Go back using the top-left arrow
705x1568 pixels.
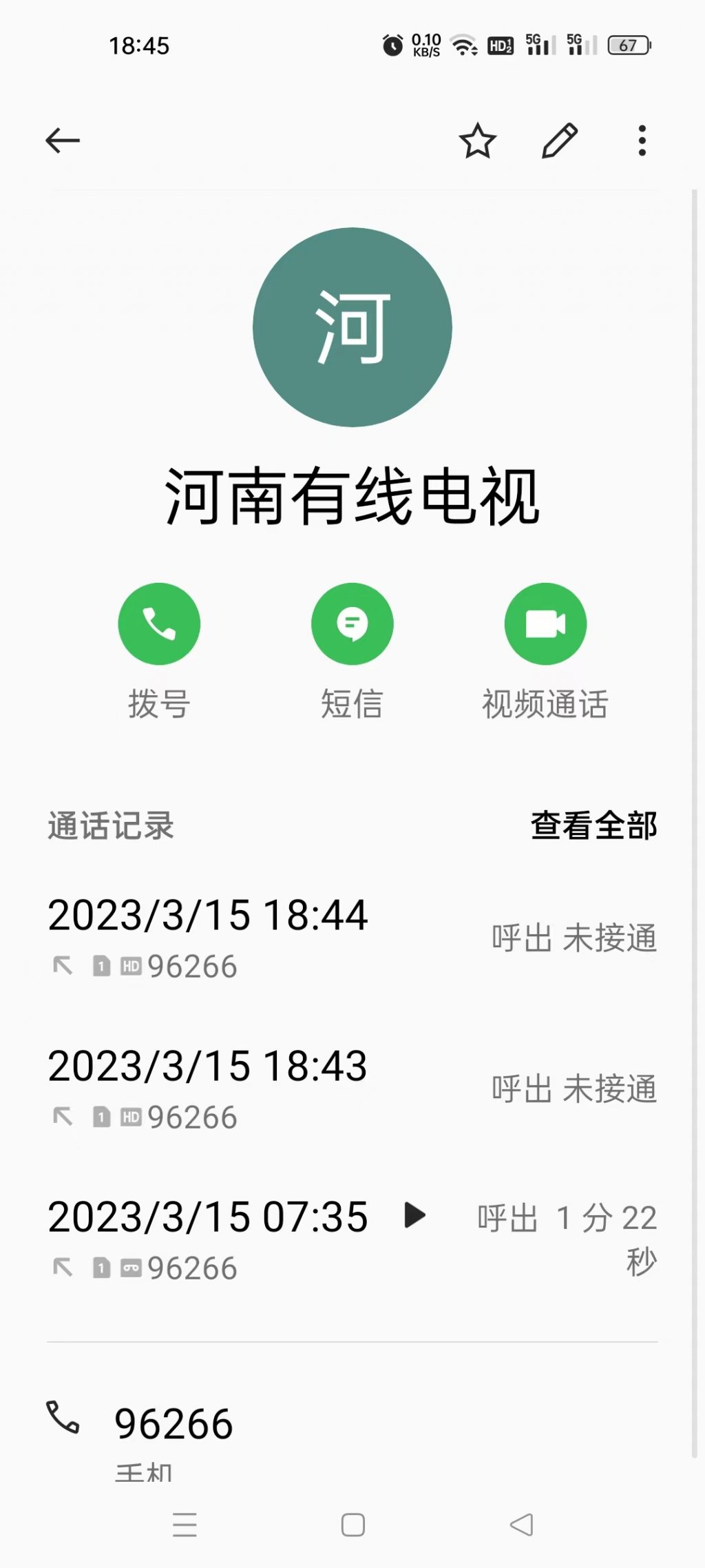tap(63, 141)
